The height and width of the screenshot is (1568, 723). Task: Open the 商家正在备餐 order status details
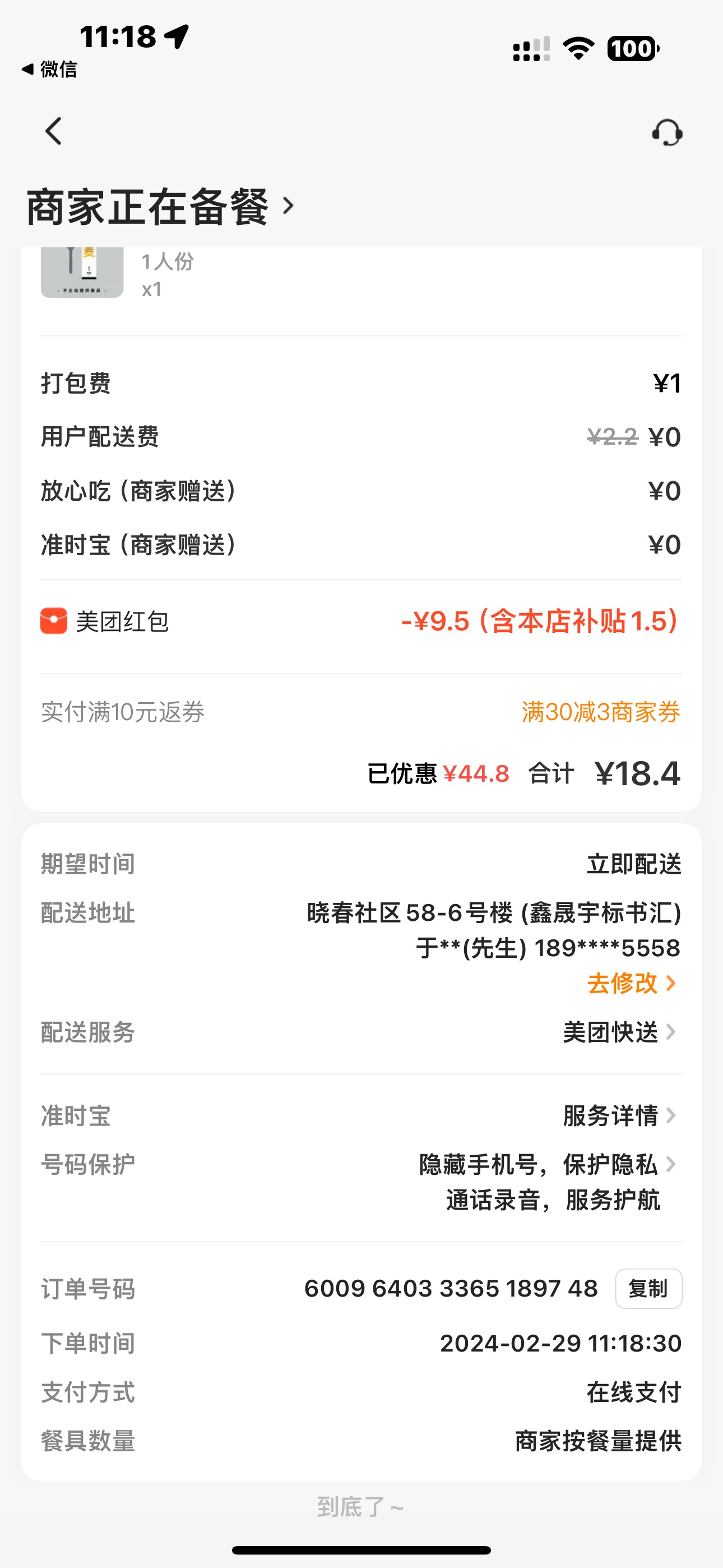(x=160, y=207)
